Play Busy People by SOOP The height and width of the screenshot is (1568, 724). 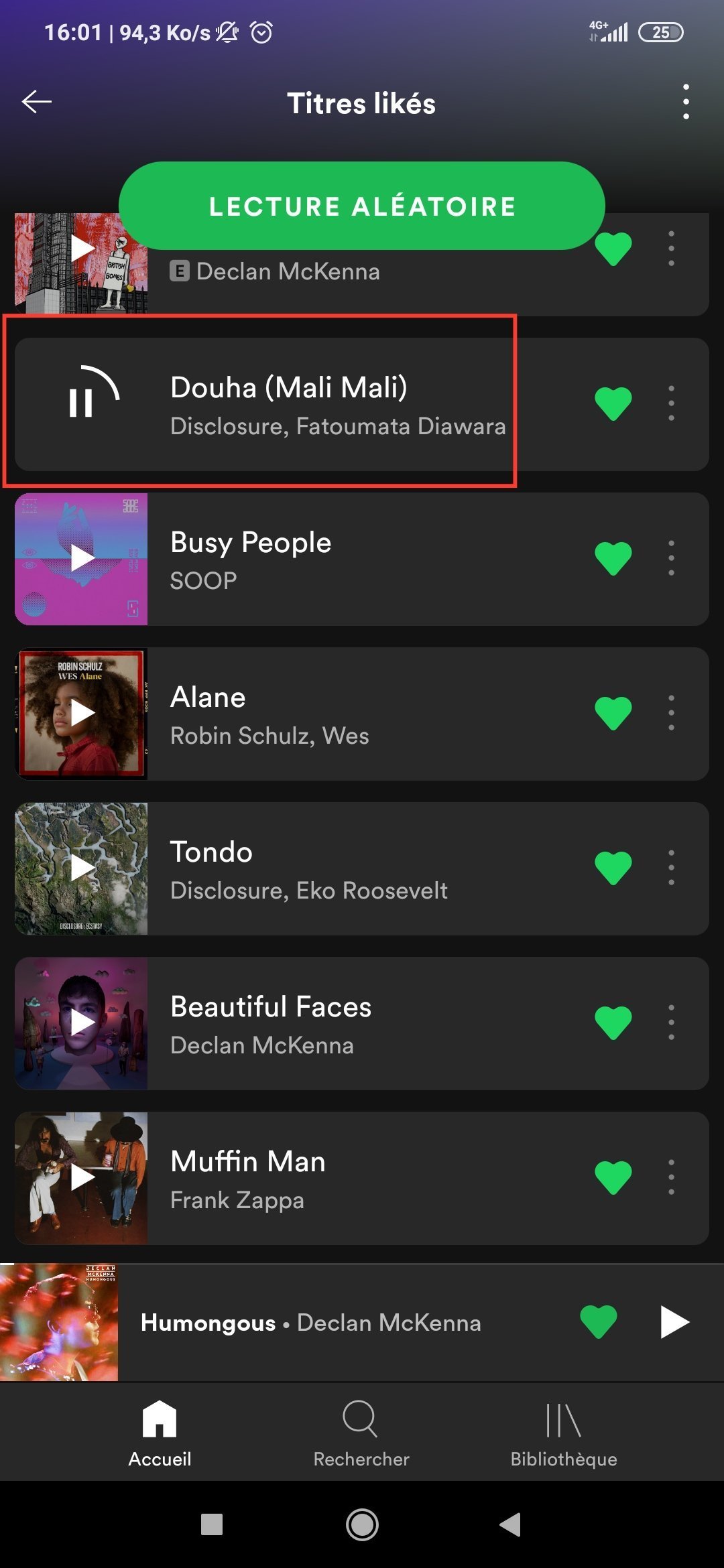82,559
